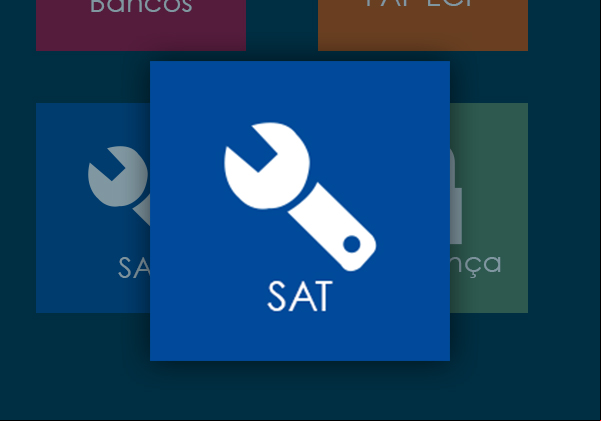Open the highlighted SAT wrench tile
The image size is (601, 421).
[300, 211]
